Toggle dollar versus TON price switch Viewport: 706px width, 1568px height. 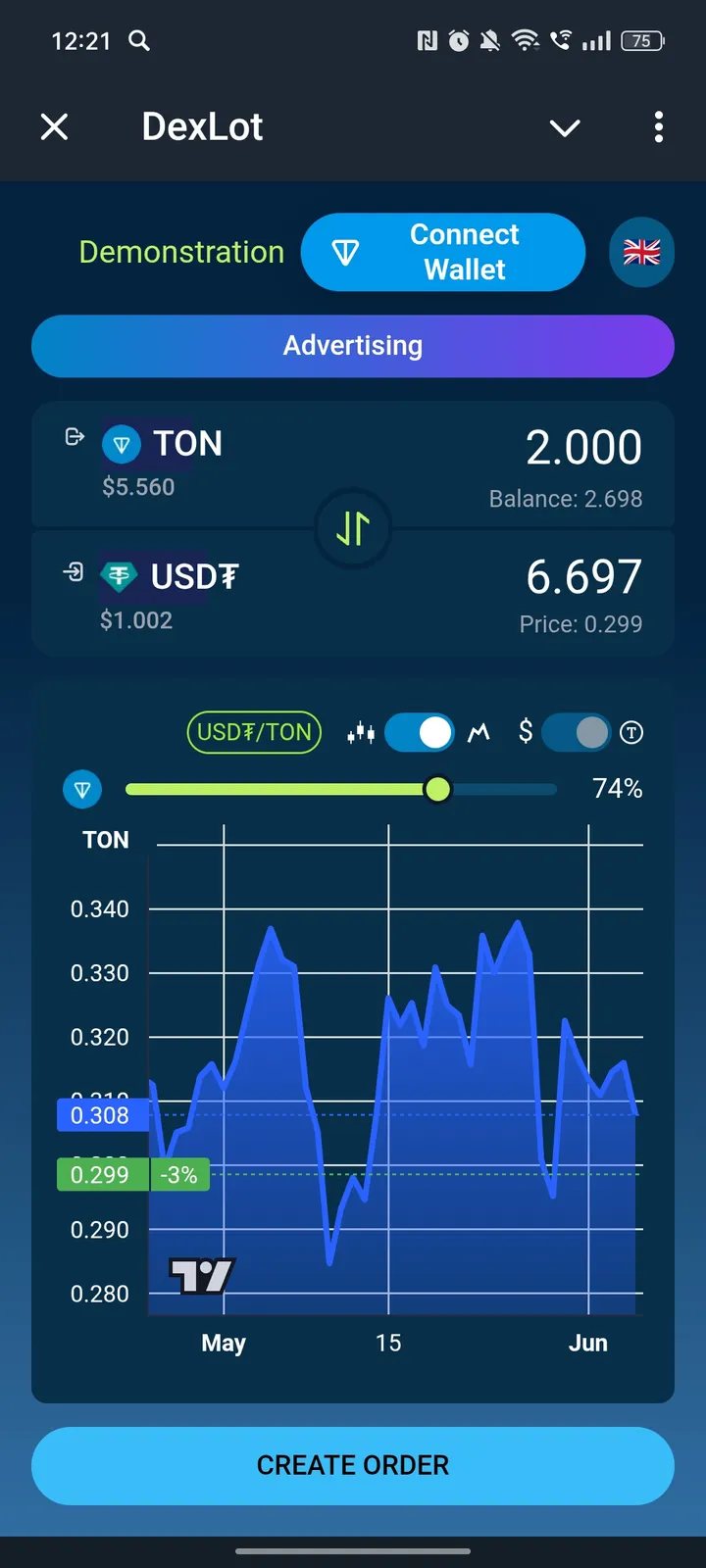pyautogui.click(x=577, y=732)
